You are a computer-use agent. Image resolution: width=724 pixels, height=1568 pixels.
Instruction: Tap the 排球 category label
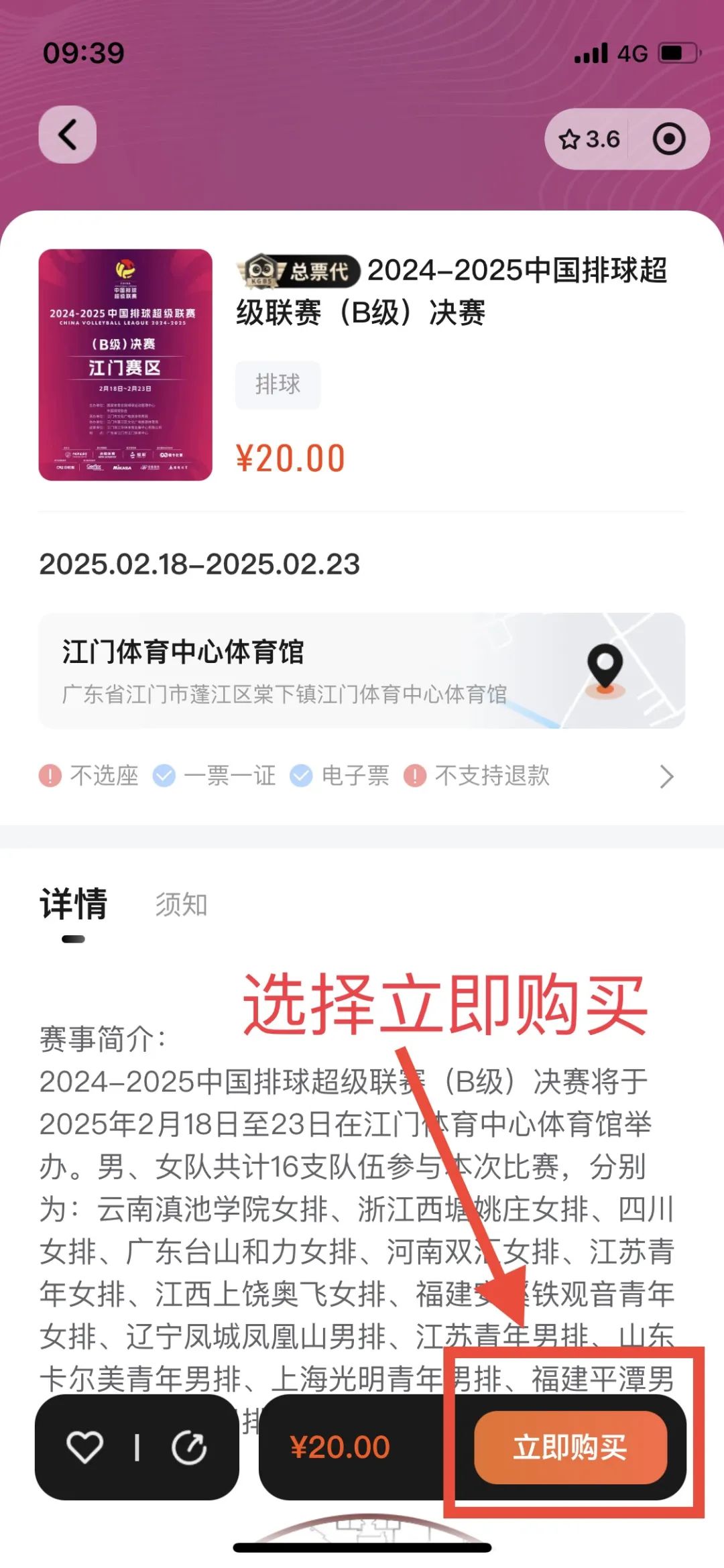[277, 383]
